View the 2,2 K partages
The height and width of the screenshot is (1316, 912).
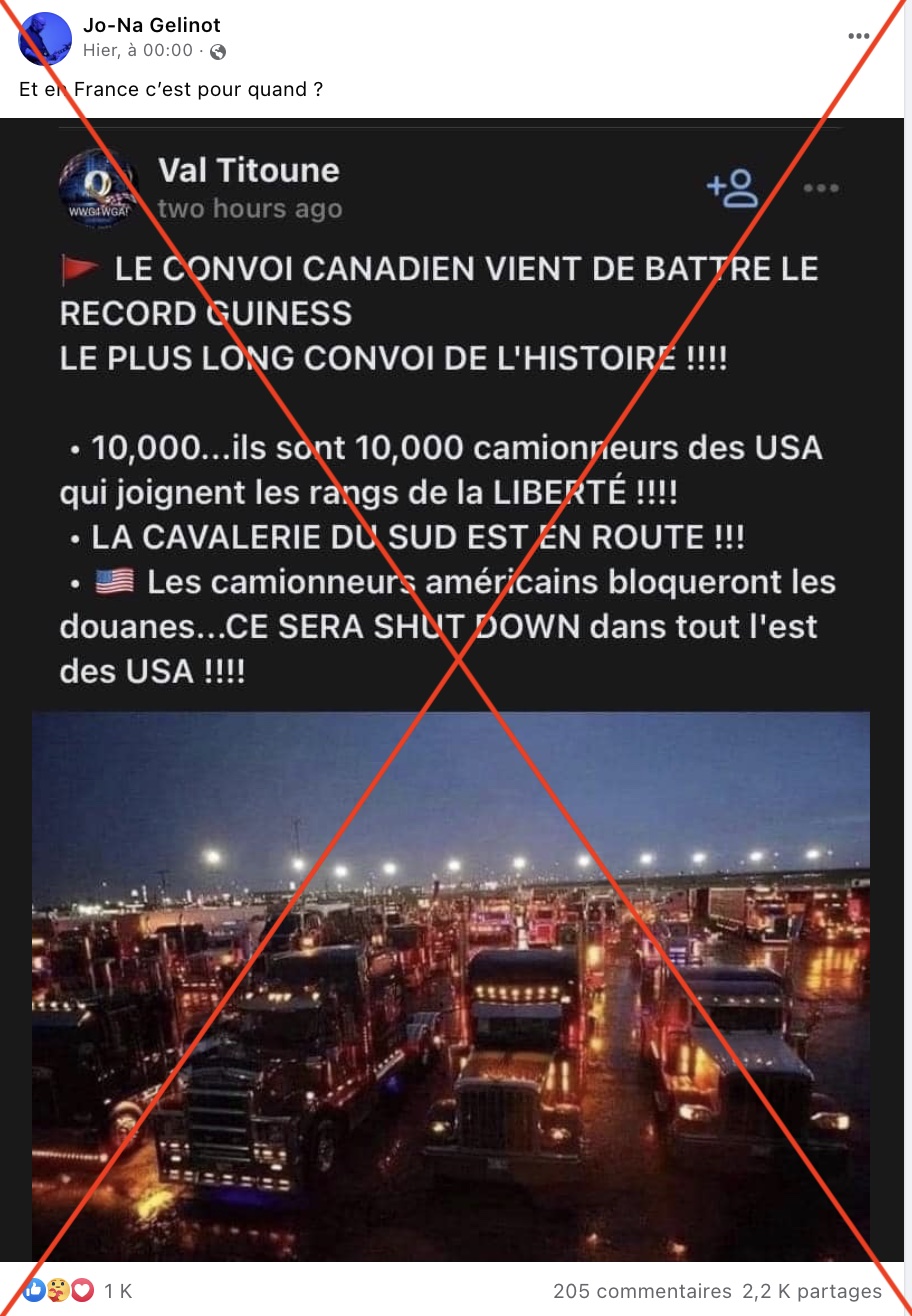click(x=812, y=1291)
